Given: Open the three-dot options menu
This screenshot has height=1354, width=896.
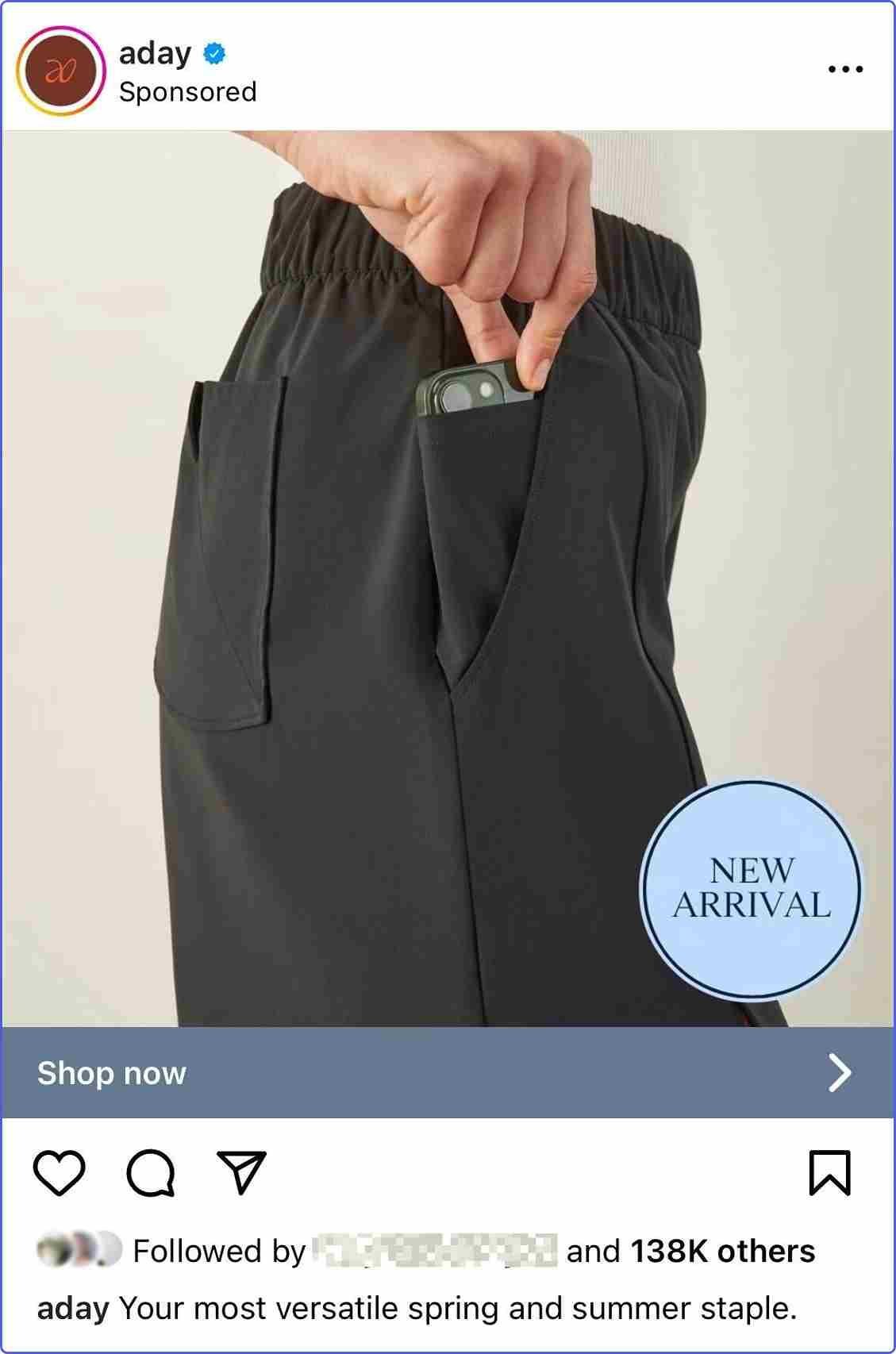Looking at the screenshot, I should 845,69.
